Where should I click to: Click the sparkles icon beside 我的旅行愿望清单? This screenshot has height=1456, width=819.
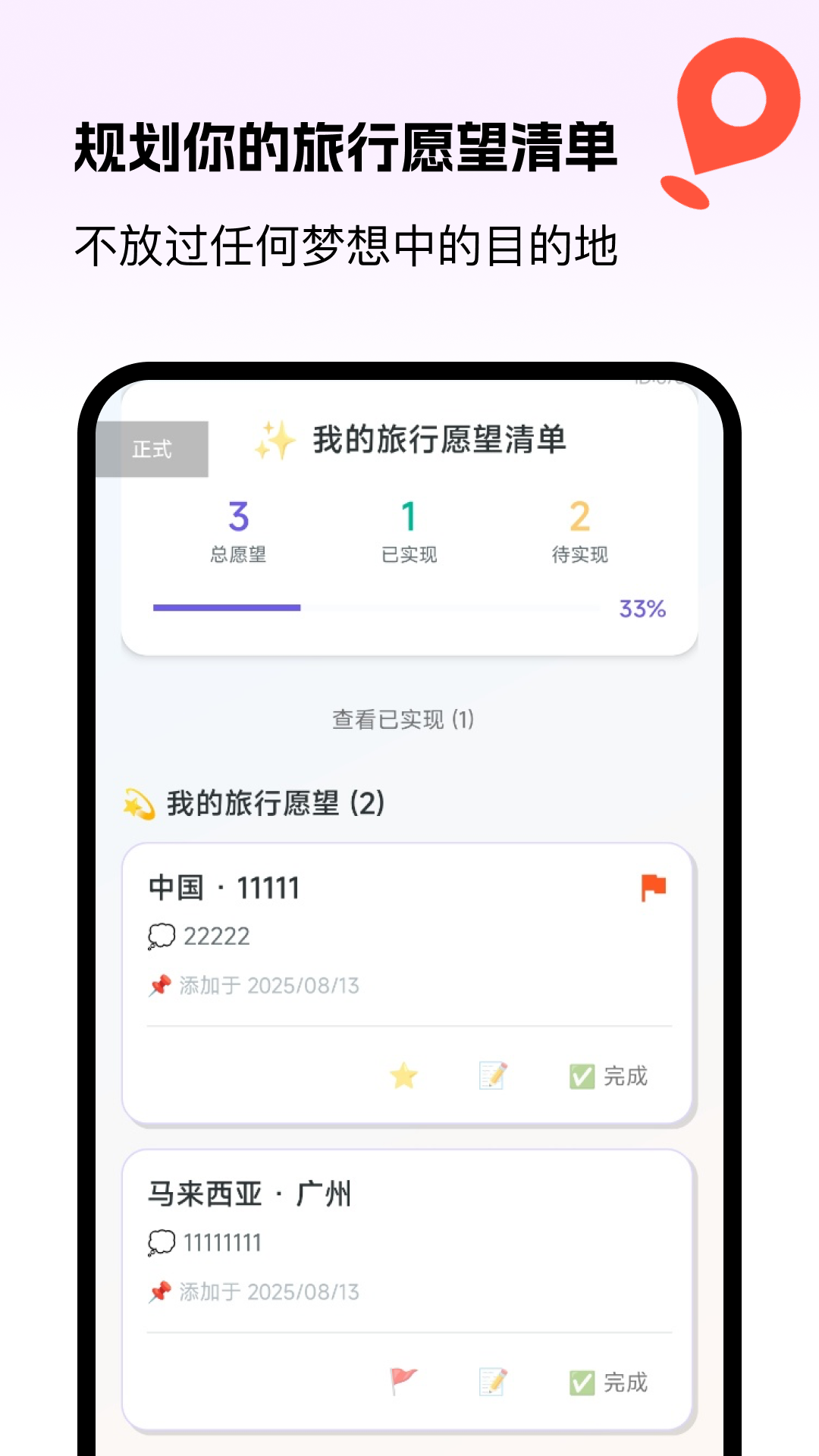click(x=277, y=442)
